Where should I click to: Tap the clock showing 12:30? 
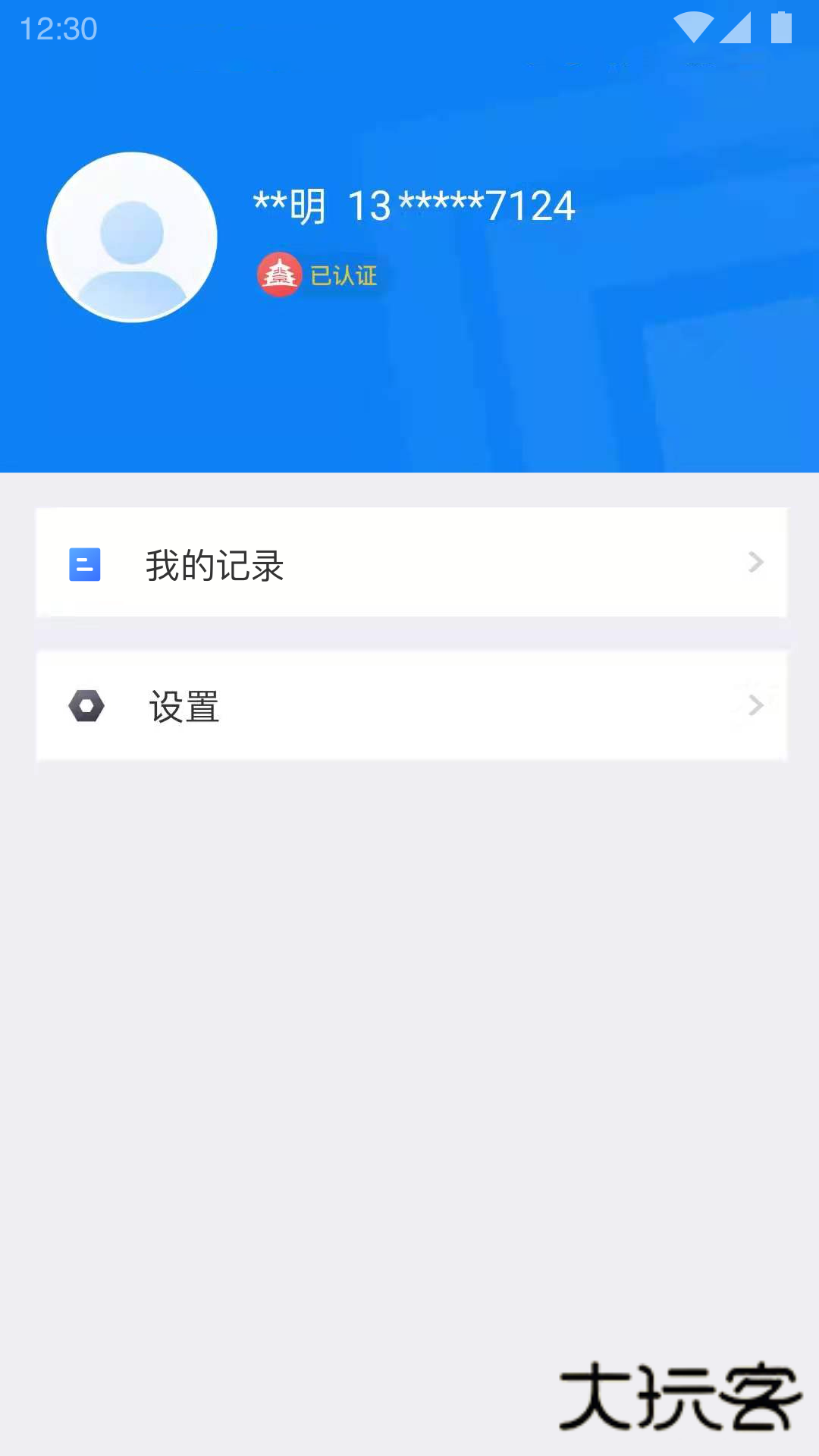tap(58, 27)
